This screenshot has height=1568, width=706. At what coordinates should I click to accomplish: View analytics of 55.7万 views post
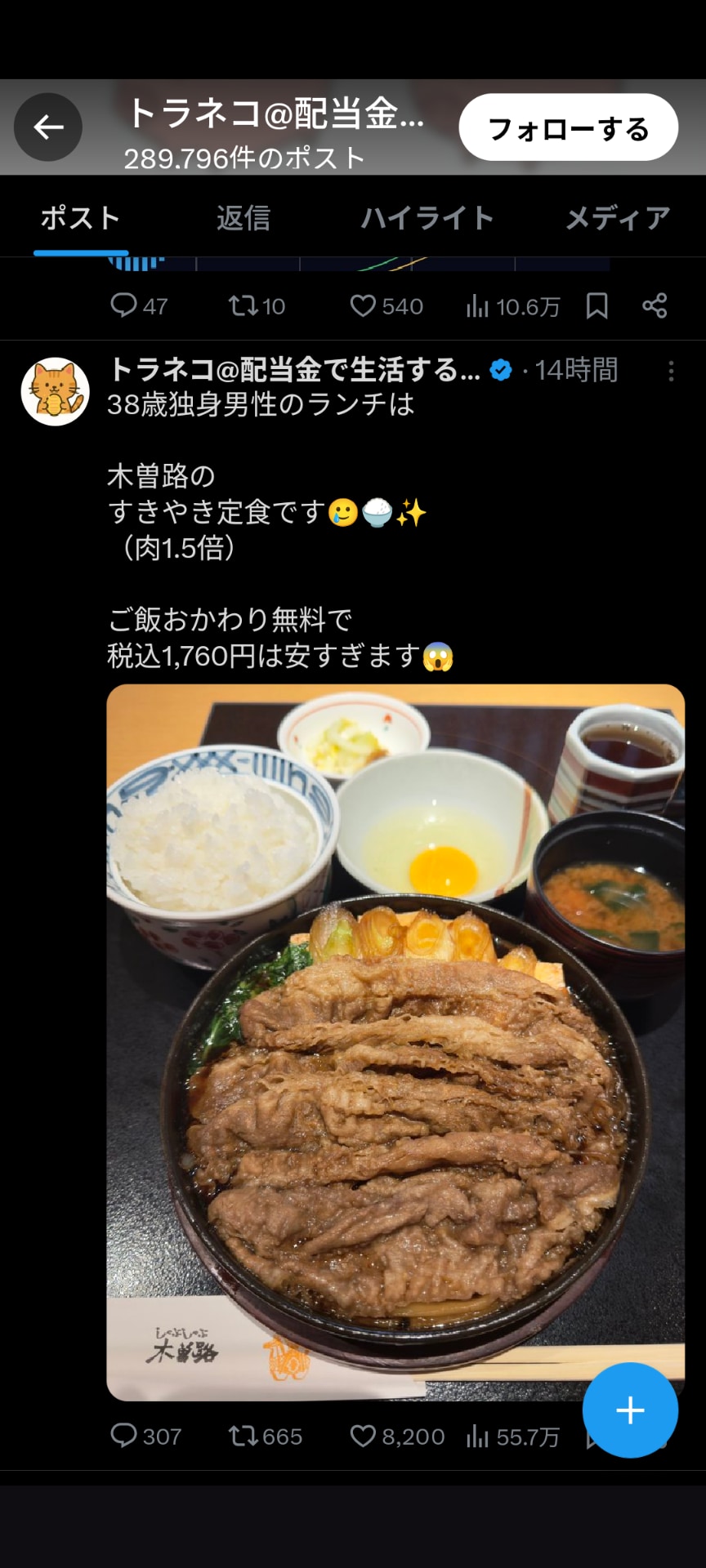[512, 1437]
